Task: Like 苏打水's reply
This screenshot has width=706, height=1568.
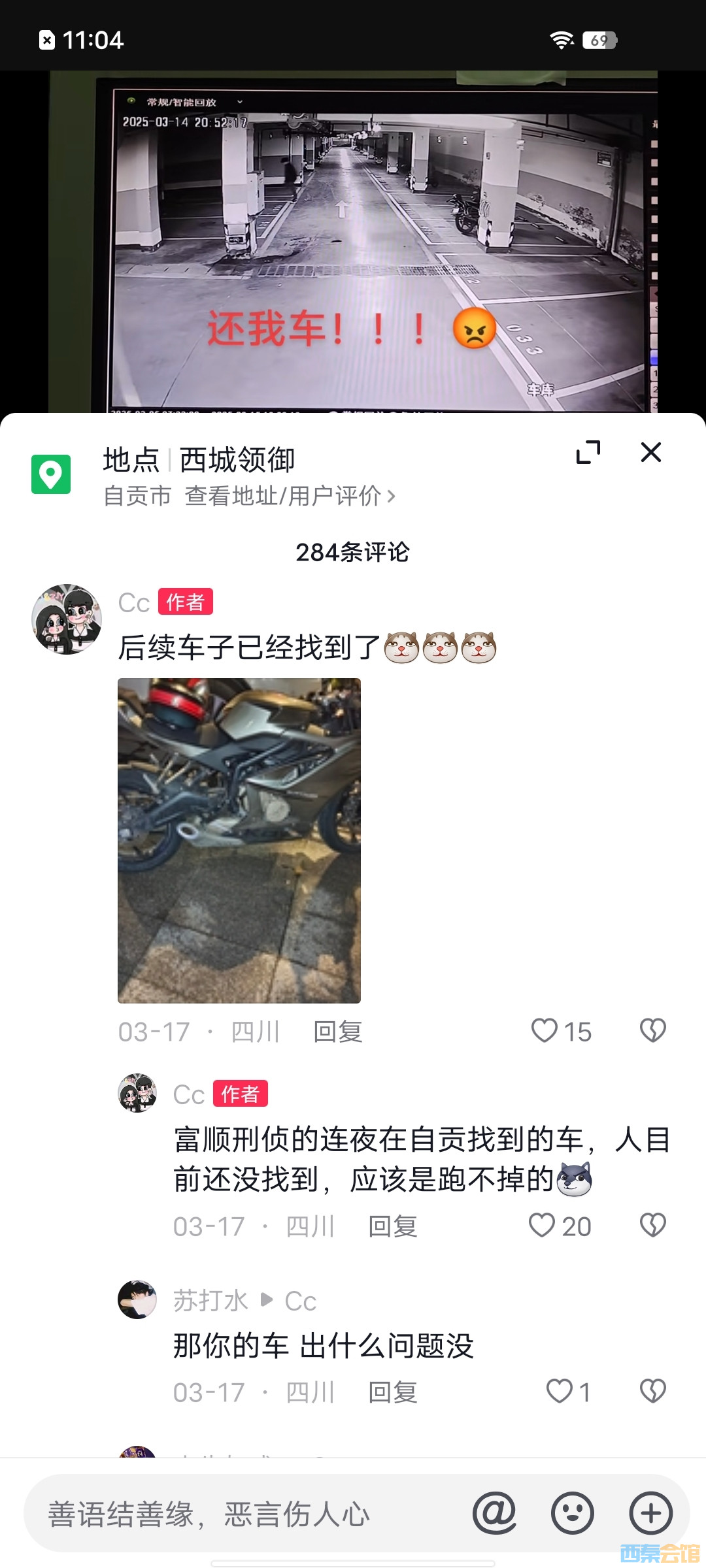Action: (559, 1392)
